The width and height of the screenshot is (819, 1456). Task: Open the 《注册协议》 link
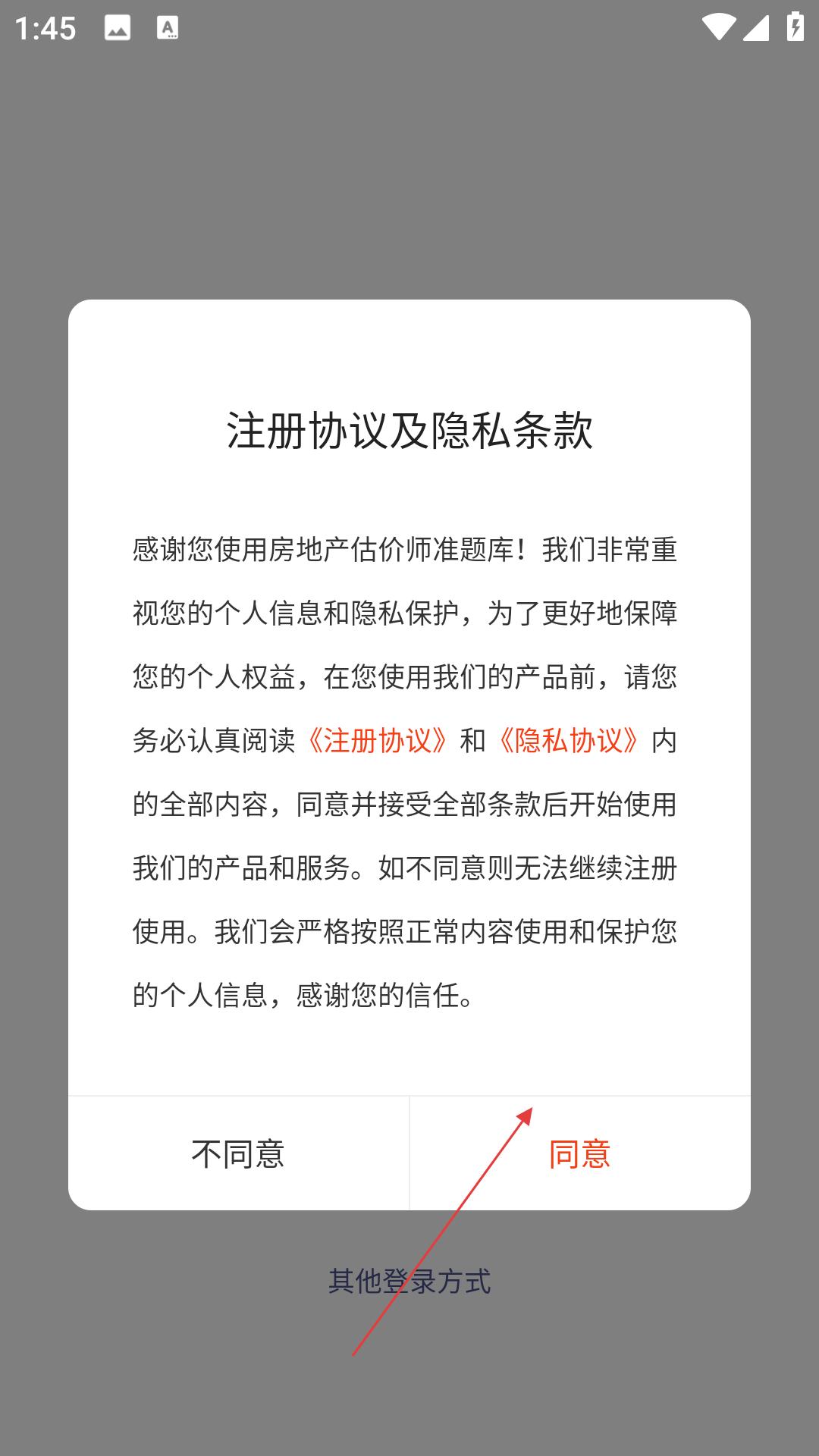[377, 740]
